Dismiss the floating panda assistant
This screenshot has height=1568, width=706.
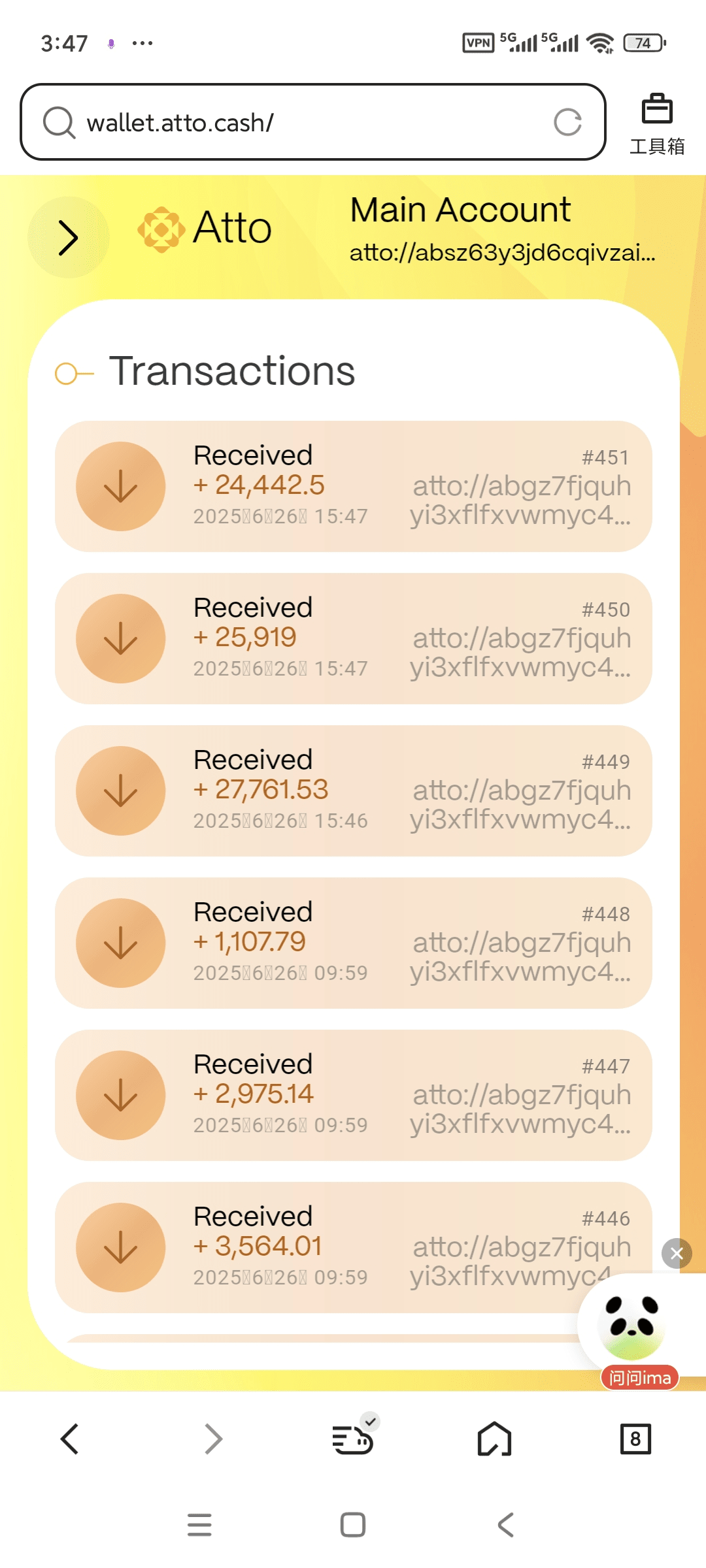pyautogui.click(x=677, y=1253)
